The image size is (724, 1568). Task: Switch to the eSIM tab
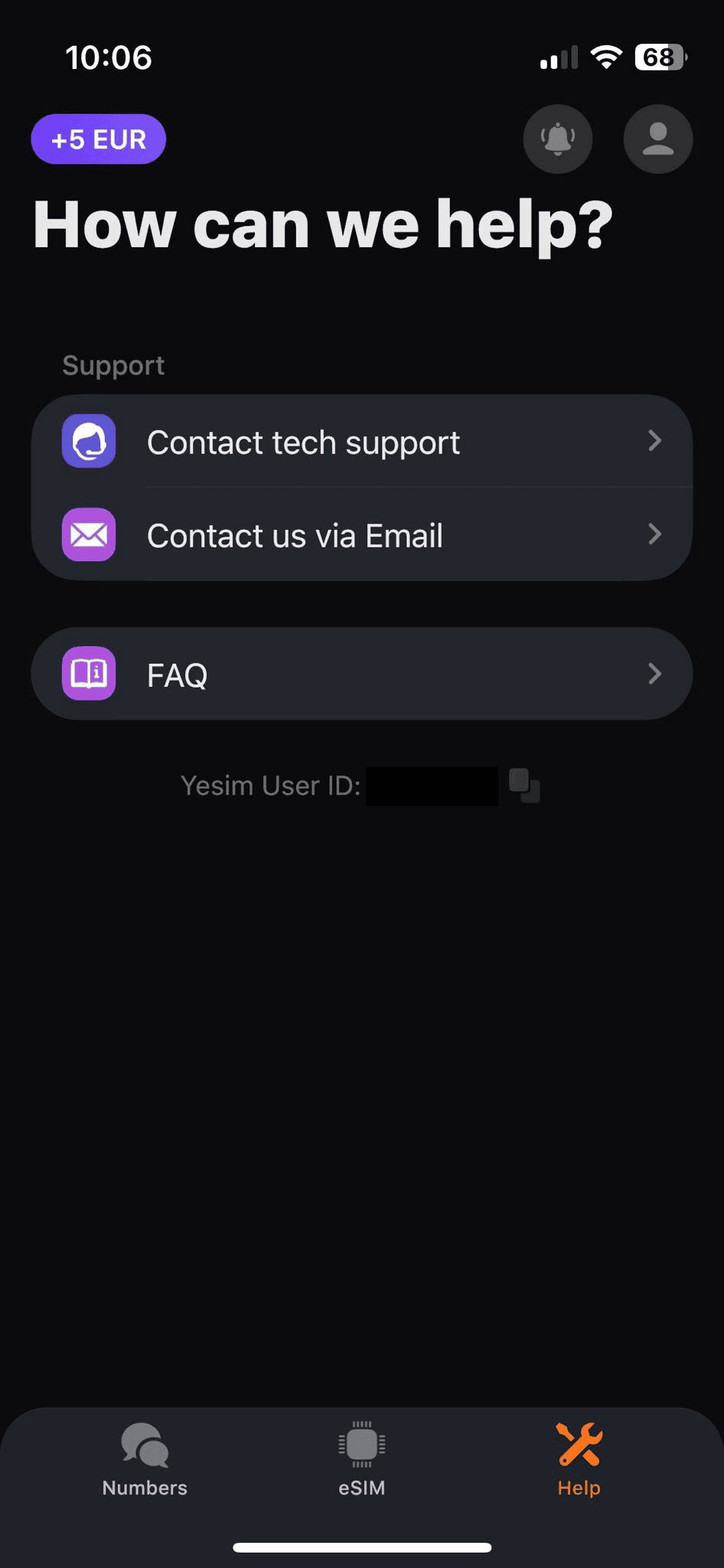click(x=362, y=1460)
